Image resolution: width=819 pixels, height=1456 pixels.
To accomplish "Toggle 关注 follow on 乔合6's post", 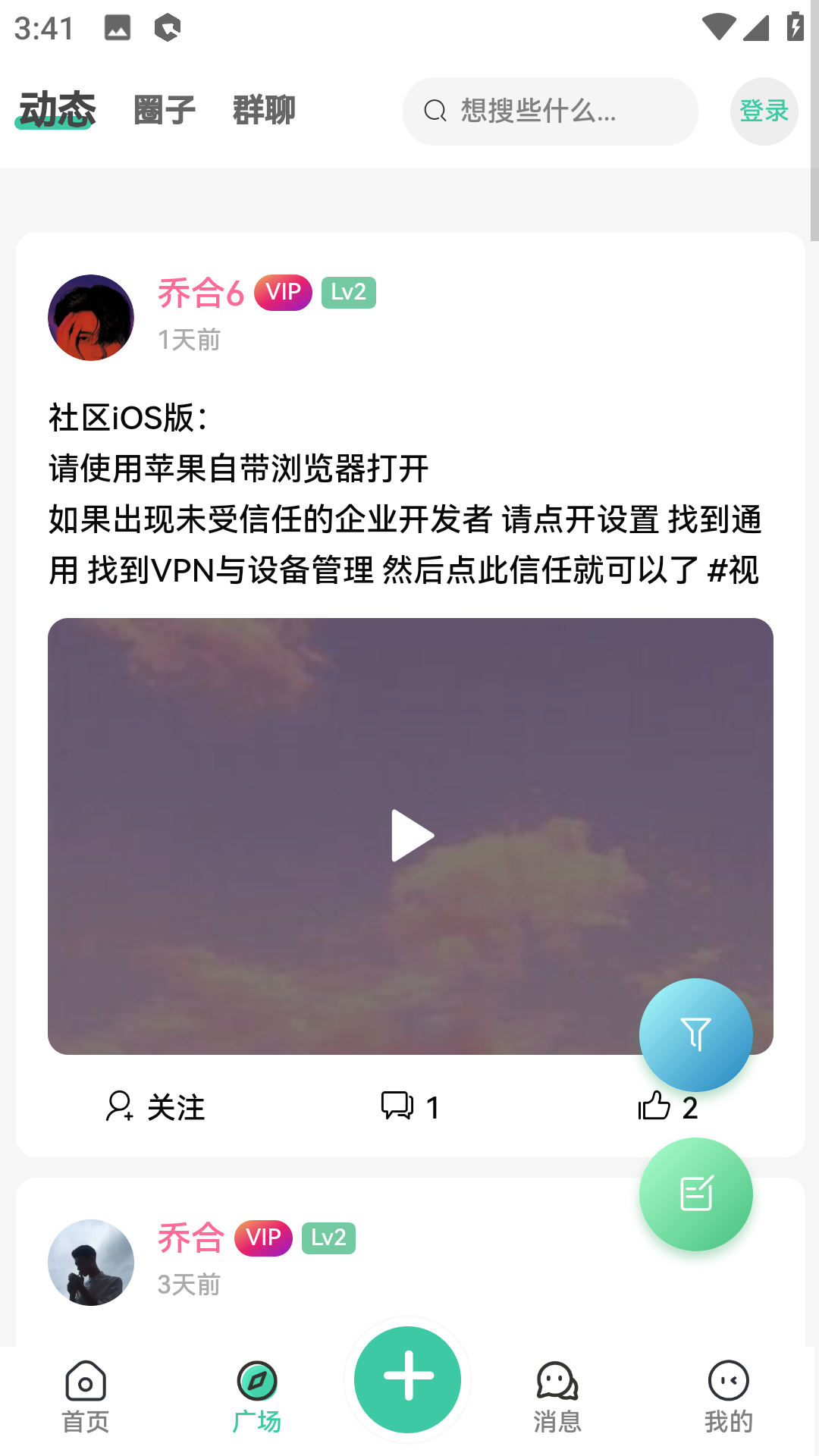I will click(x=155, y=1107).
